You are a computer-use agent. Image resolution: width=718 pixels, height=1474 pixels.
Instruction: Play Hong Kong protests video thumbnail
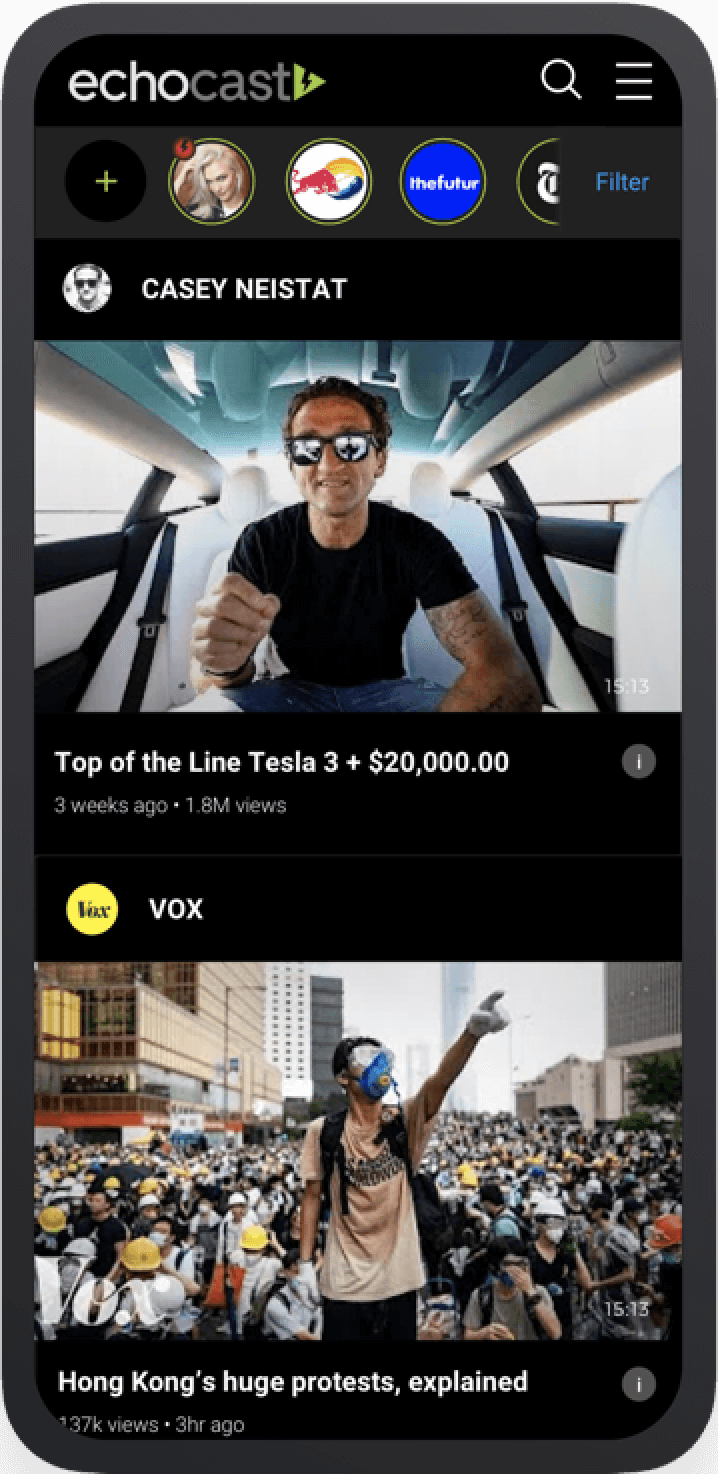point(358,1150)
